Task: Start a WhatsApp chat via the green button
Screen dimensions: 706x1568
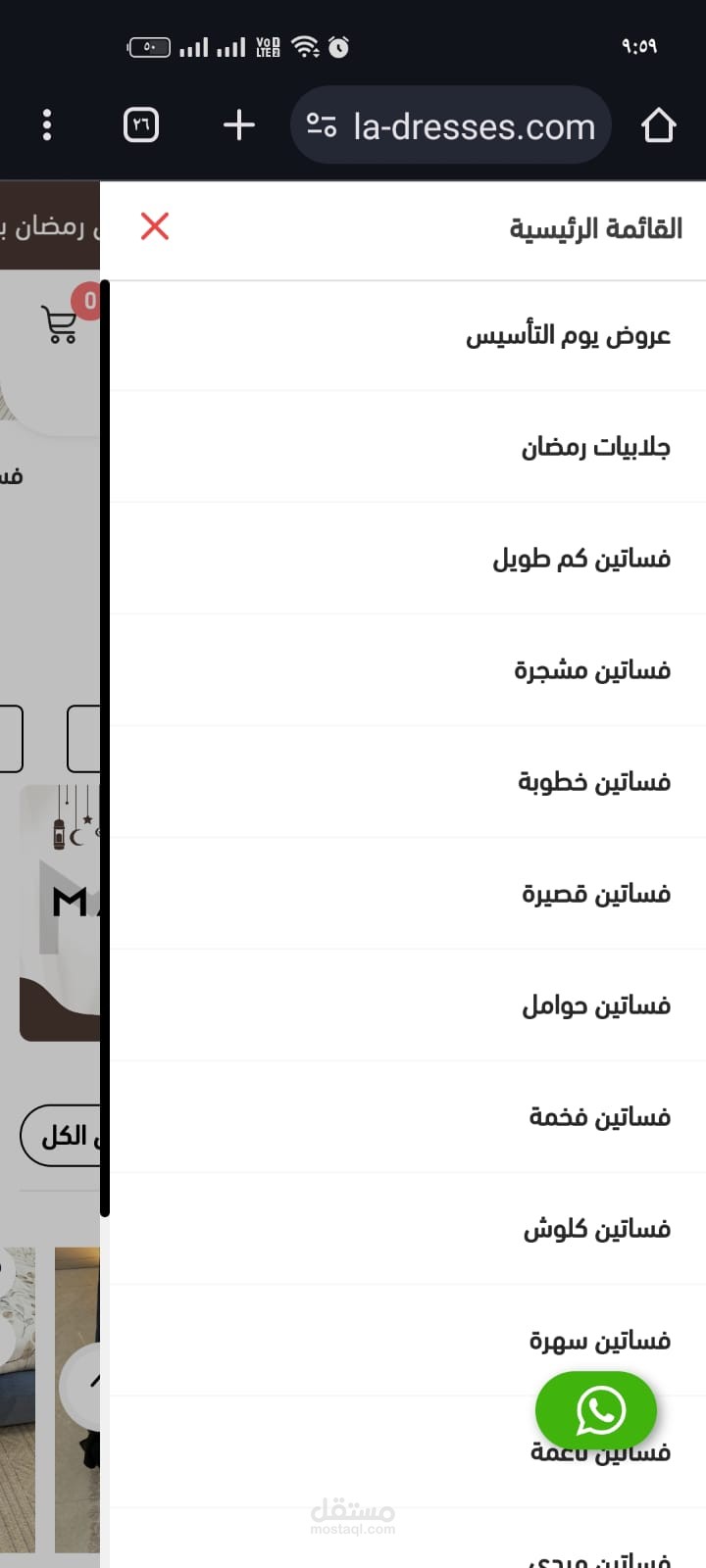Action: [x=596, y=1411]
